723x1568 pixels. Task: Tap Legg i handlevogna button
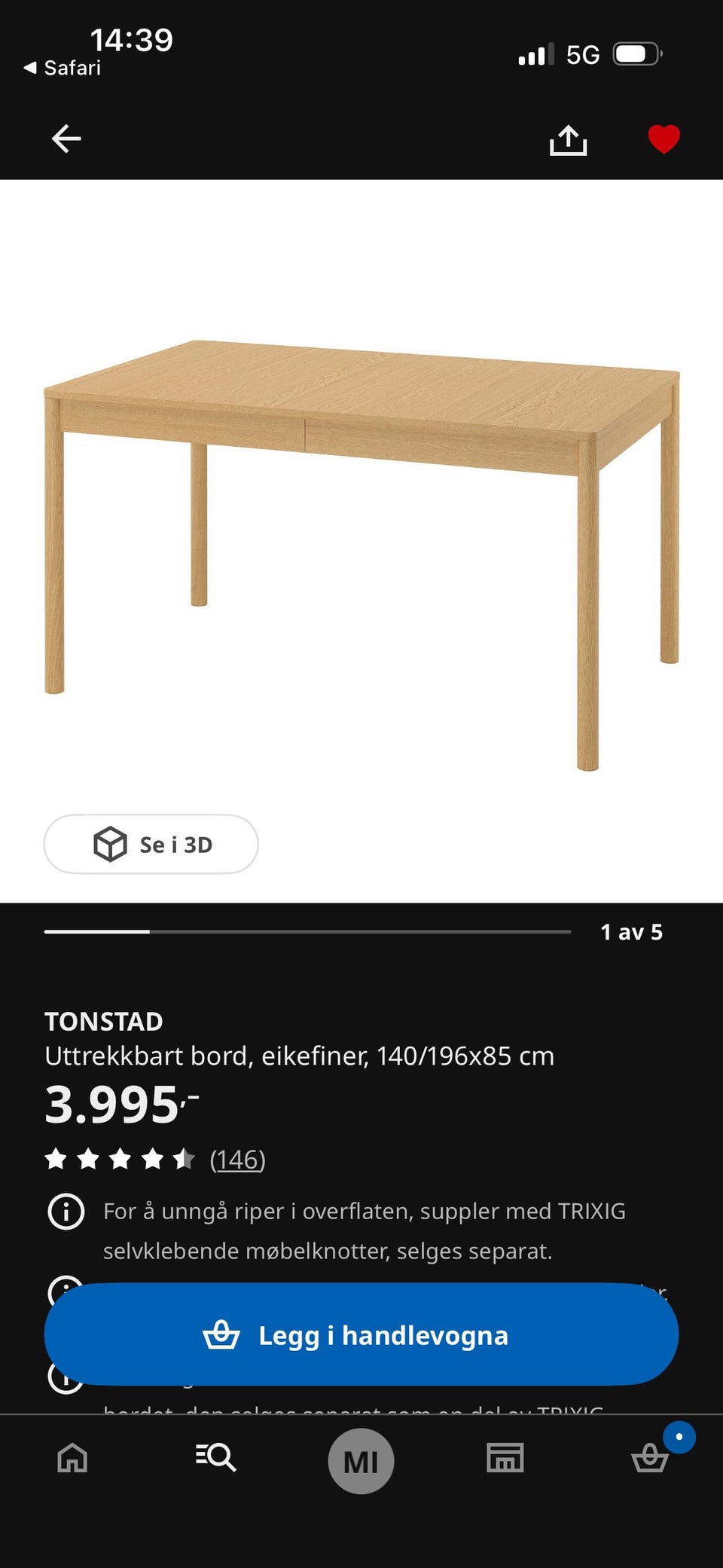point(361,1334)
